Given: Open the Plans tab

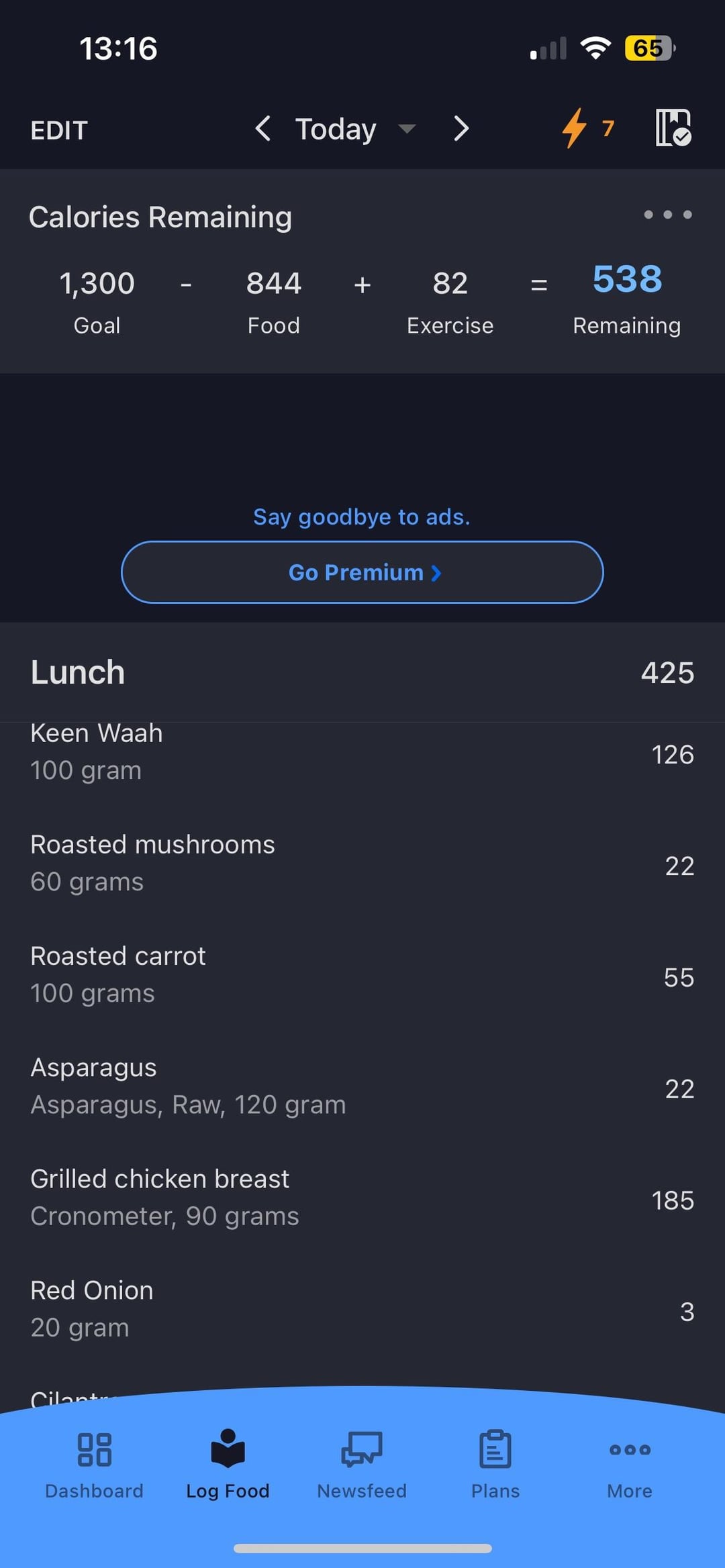Looking at the screenshot, I should click(x=495, y=1464).
